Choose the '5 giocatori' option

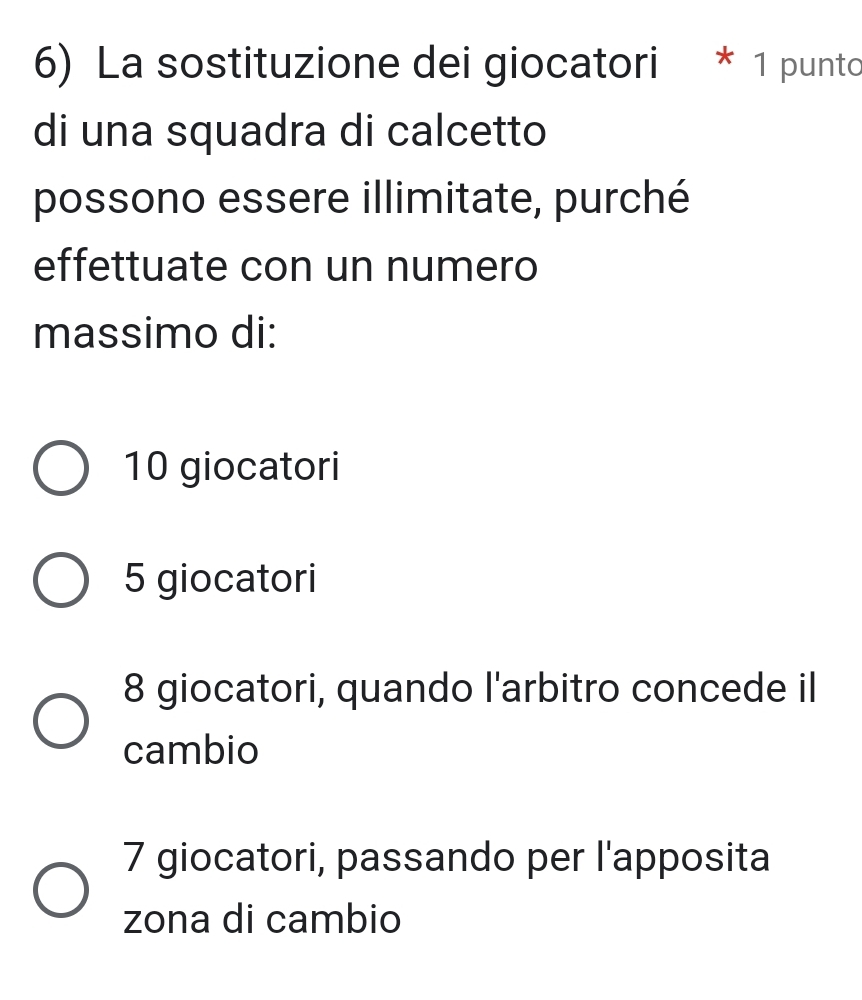pyautogui.click(x=60, y=581)
